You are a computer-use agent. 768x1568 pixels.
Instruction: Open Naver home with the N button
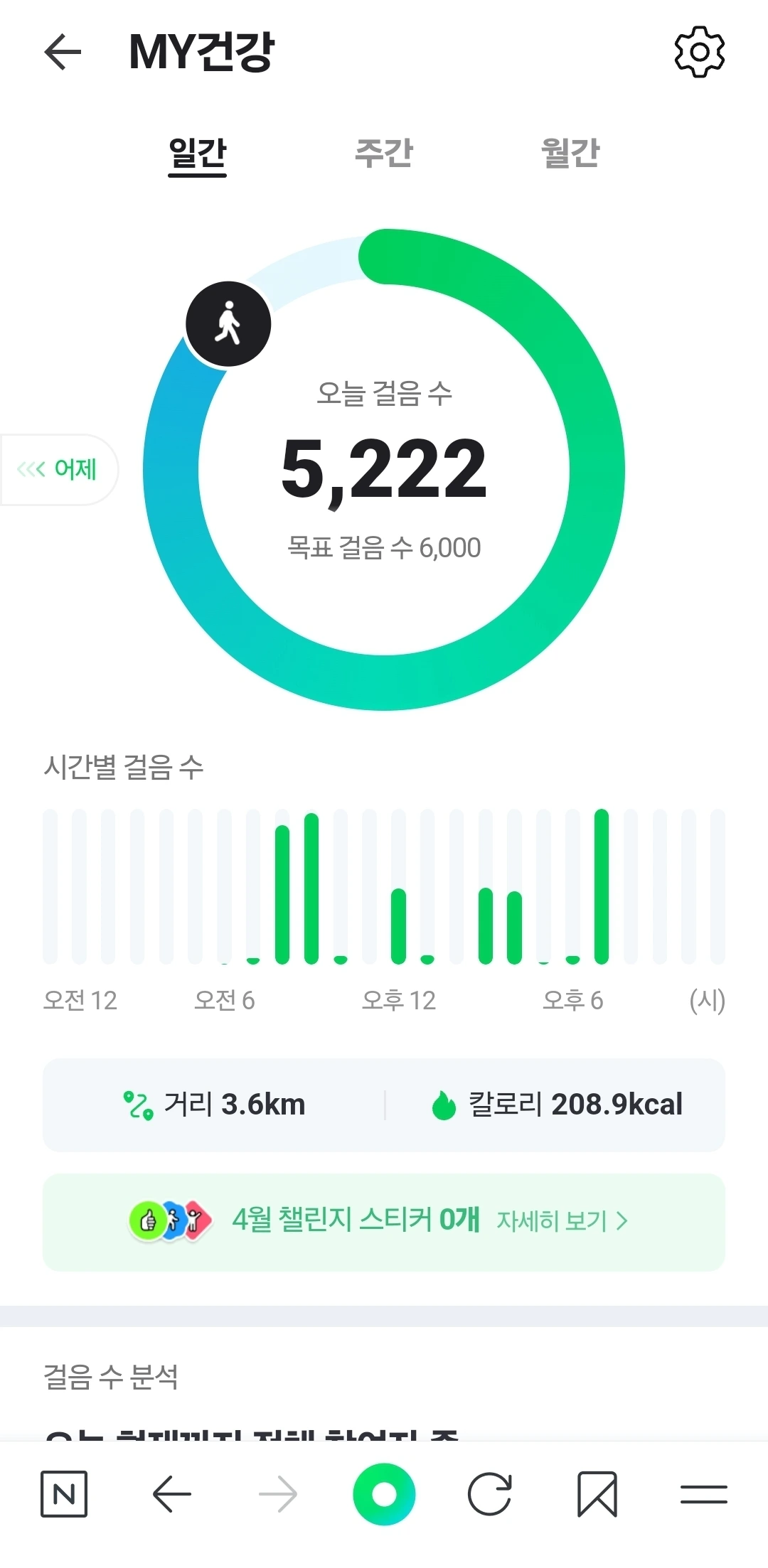pos(64,1494)
